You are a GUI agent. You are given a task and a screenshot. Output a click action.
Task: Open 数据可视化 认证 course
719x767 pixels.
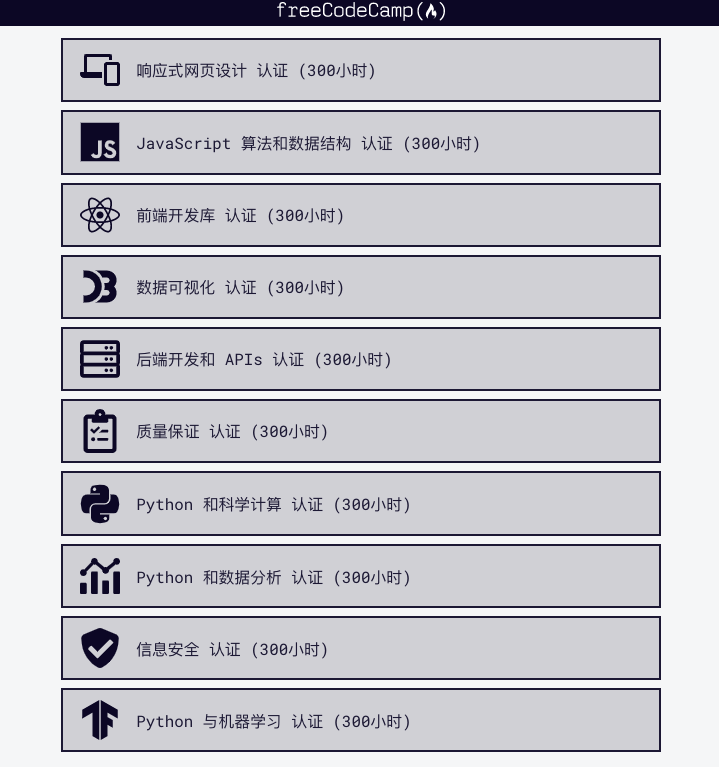(360, 287)
